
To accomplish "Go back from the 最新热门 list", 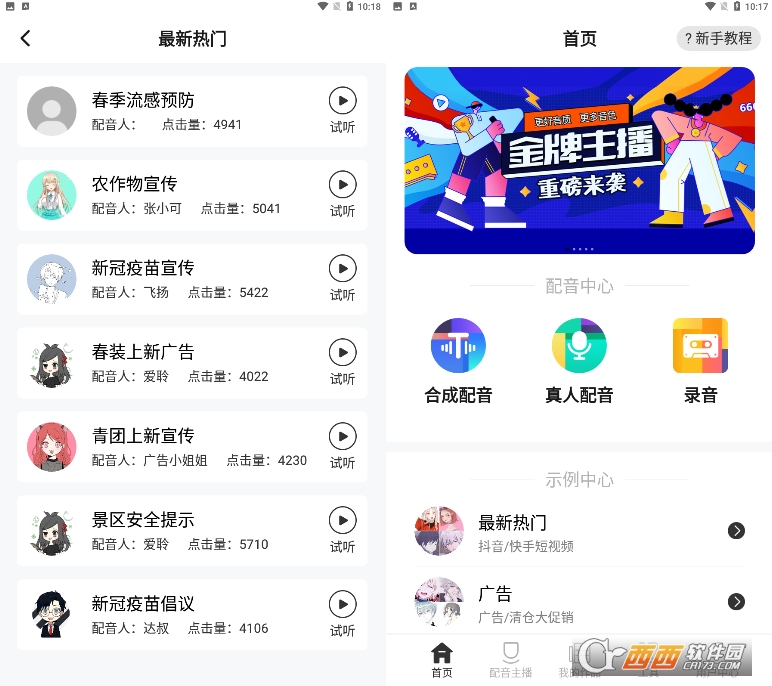I will 26,38.
